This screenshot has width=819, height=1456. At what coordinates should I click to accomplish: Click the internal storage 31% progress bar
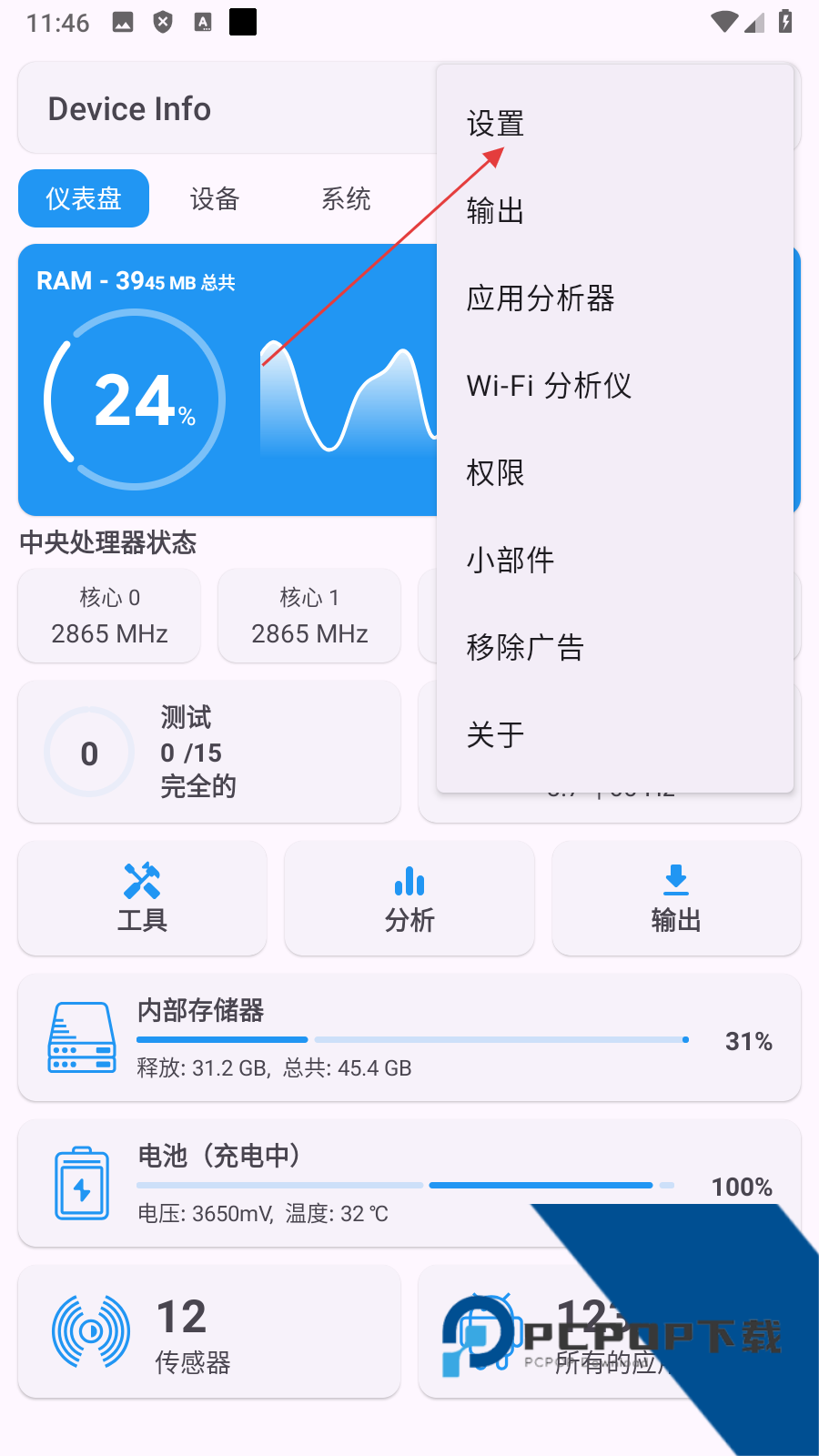pyautogui.click(x=409, y=1039)
